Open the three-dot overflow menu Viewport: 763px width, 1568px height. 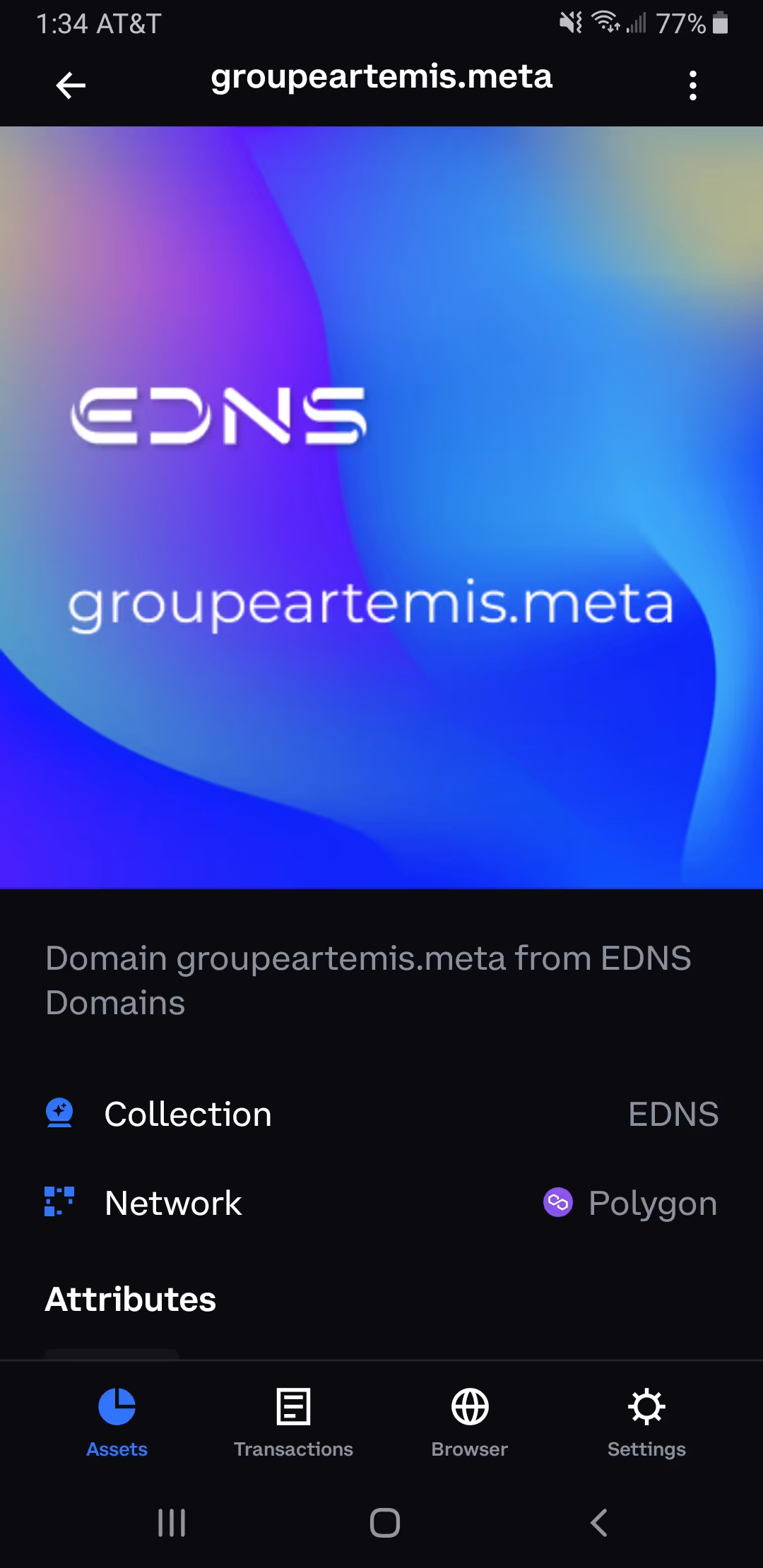(693, 85)
